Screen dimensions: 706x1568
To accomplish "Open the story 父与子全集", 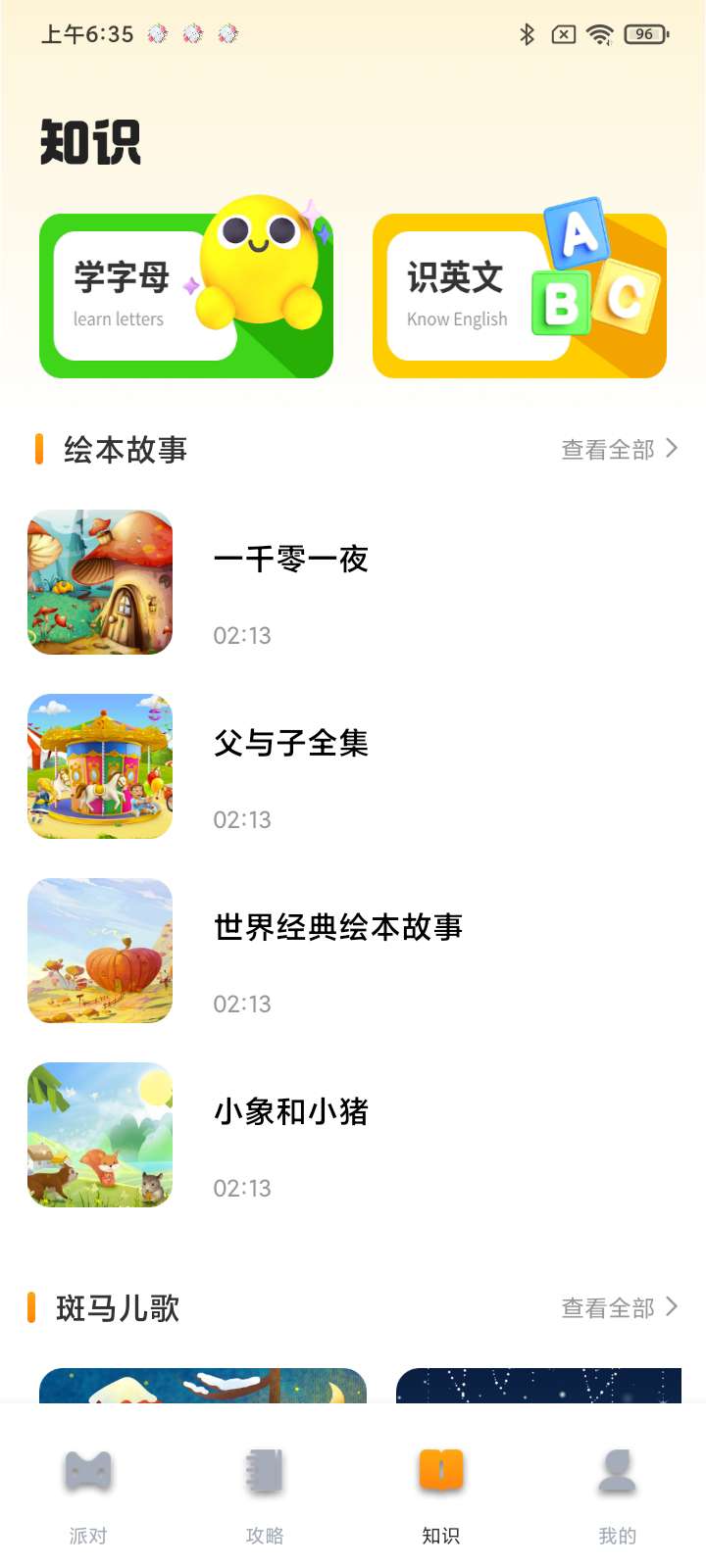I will (x=290, y=745).
